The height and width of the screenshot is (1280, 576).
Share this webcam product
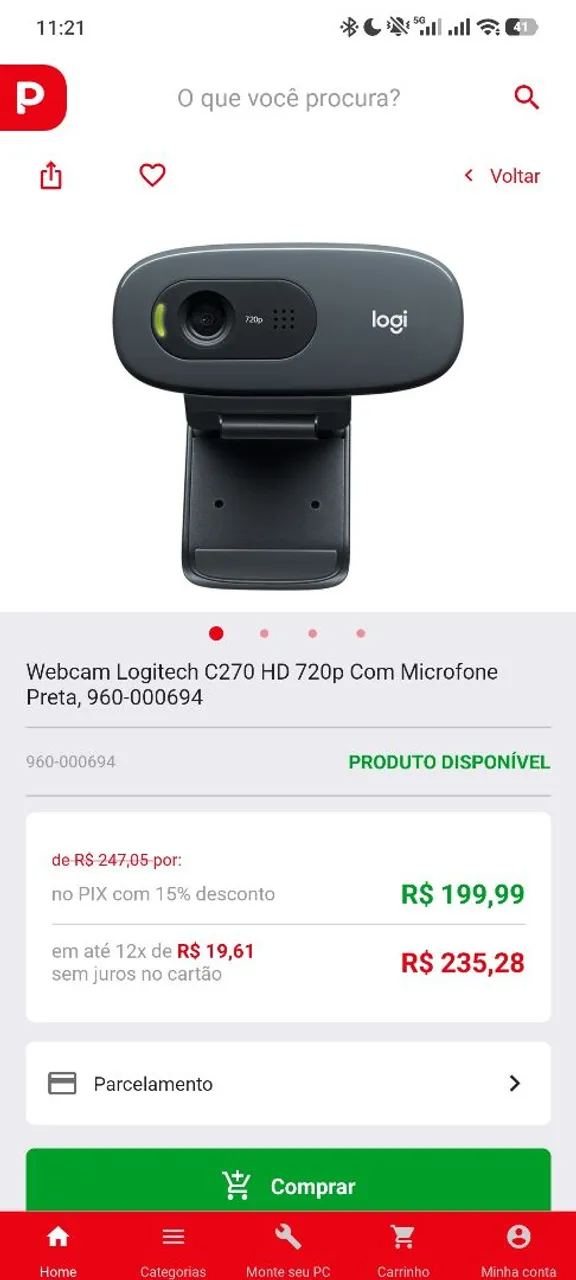click(51, 176)
